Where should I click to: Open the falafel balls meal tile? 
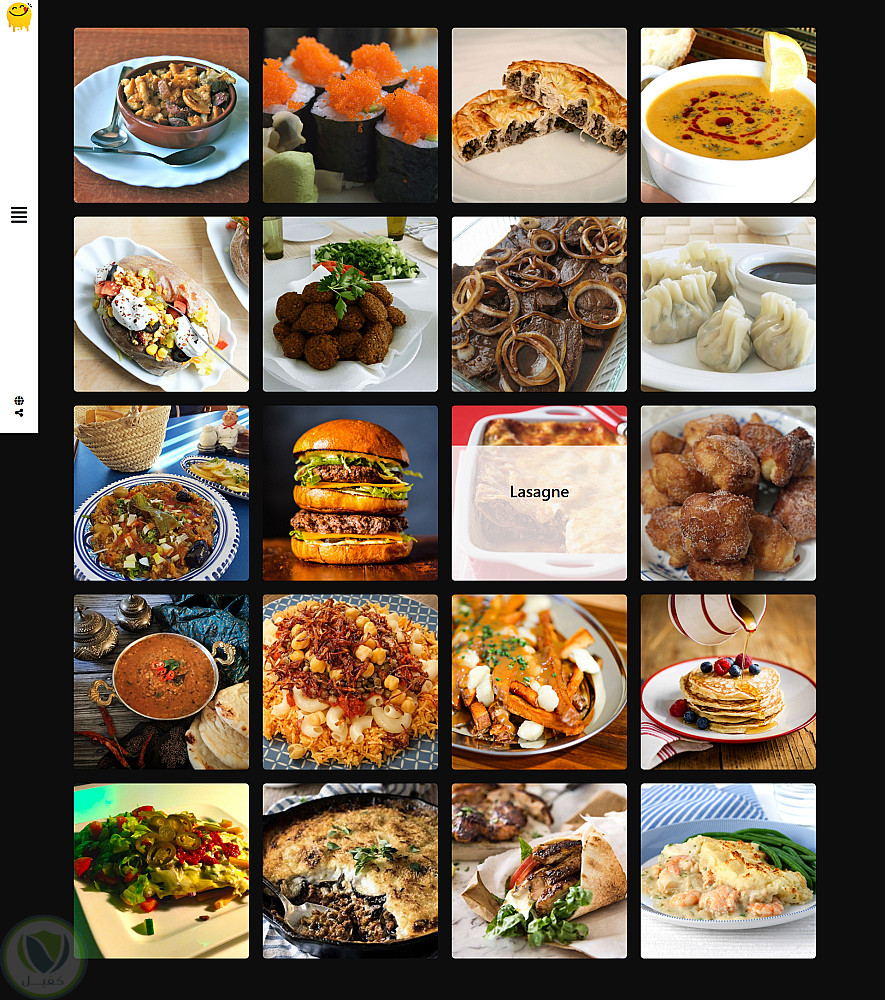point(350,304)
